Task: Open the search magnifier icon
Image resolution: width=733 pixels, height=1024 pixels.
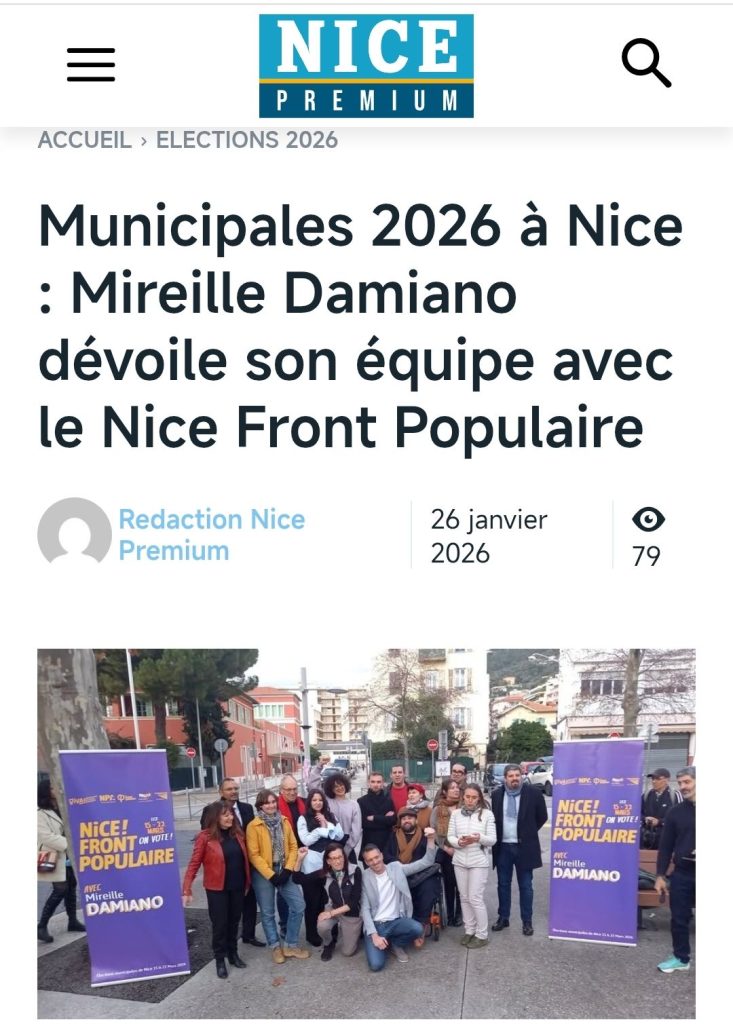Action: point(646,64)
